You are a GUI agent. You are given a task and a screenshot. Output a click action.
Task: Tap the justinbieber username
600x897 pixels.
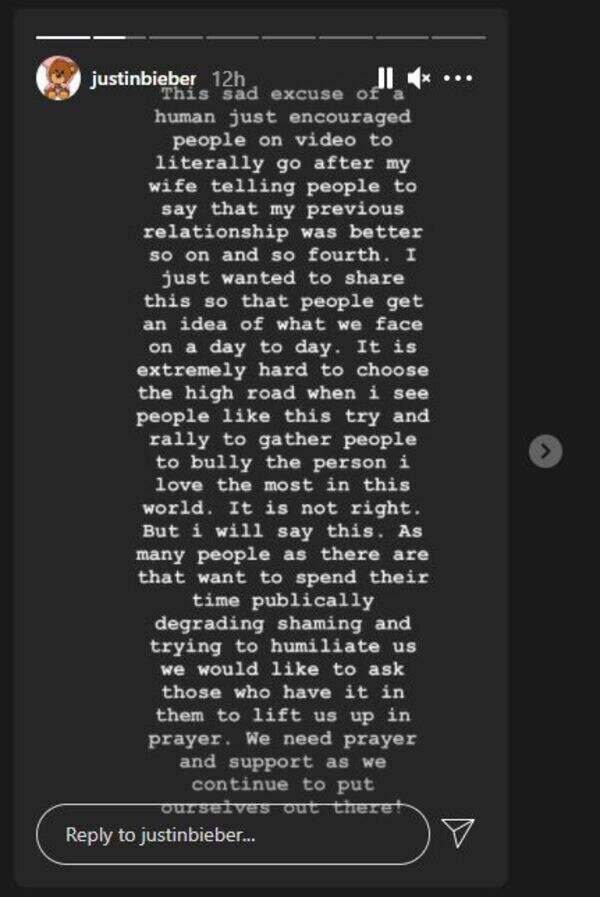[x=143, y=78]
